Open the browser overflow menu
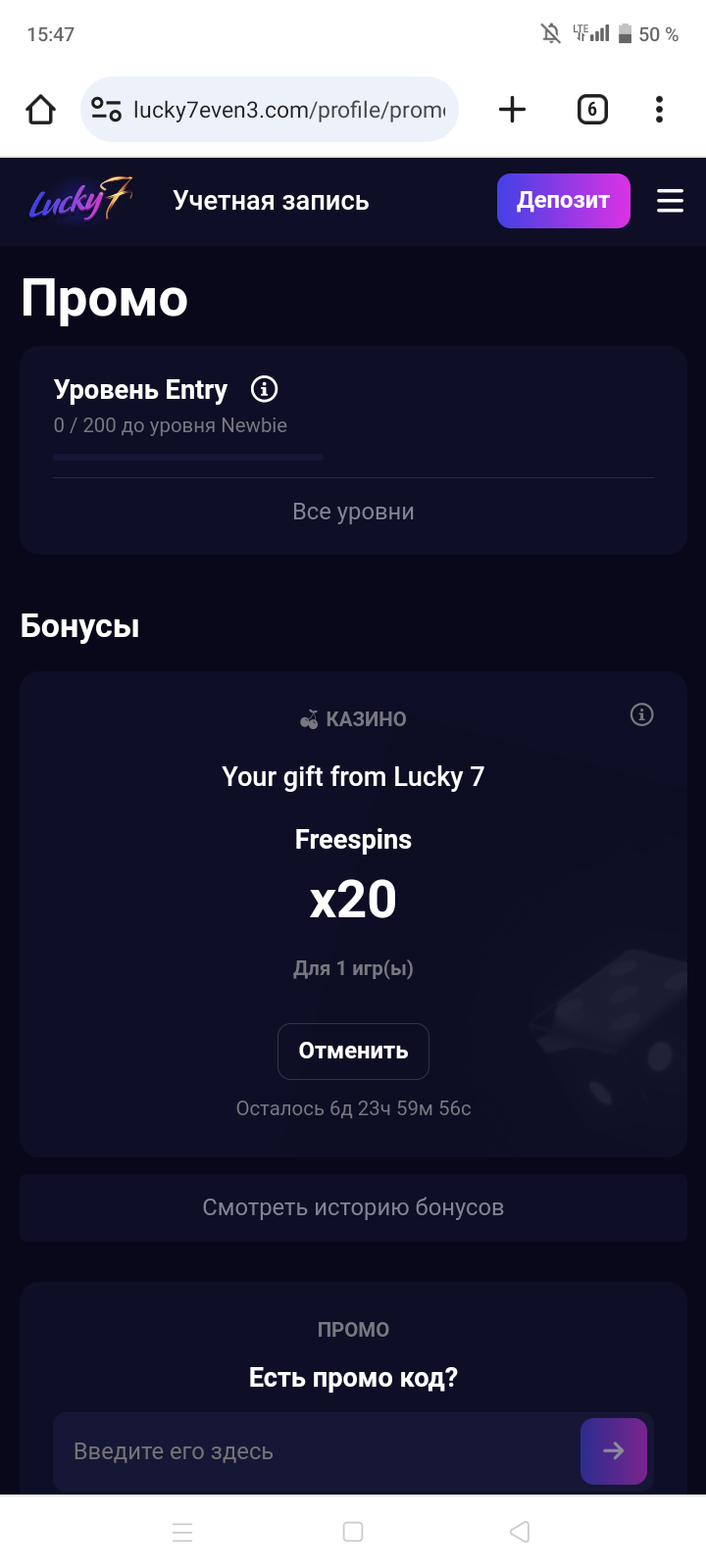This screenshot has width=706, height=1568. [x=659, y=110]
